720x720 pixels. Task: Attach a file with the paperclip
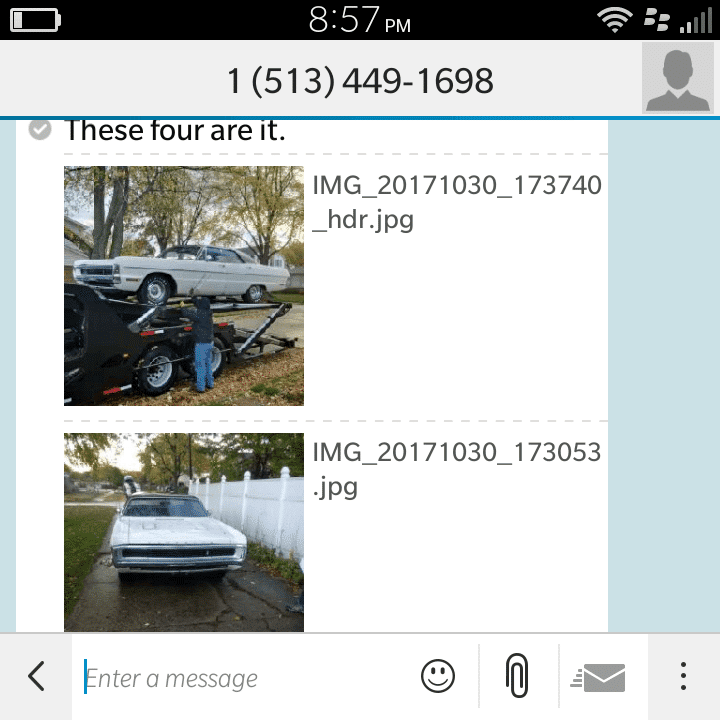pos(516,677)
